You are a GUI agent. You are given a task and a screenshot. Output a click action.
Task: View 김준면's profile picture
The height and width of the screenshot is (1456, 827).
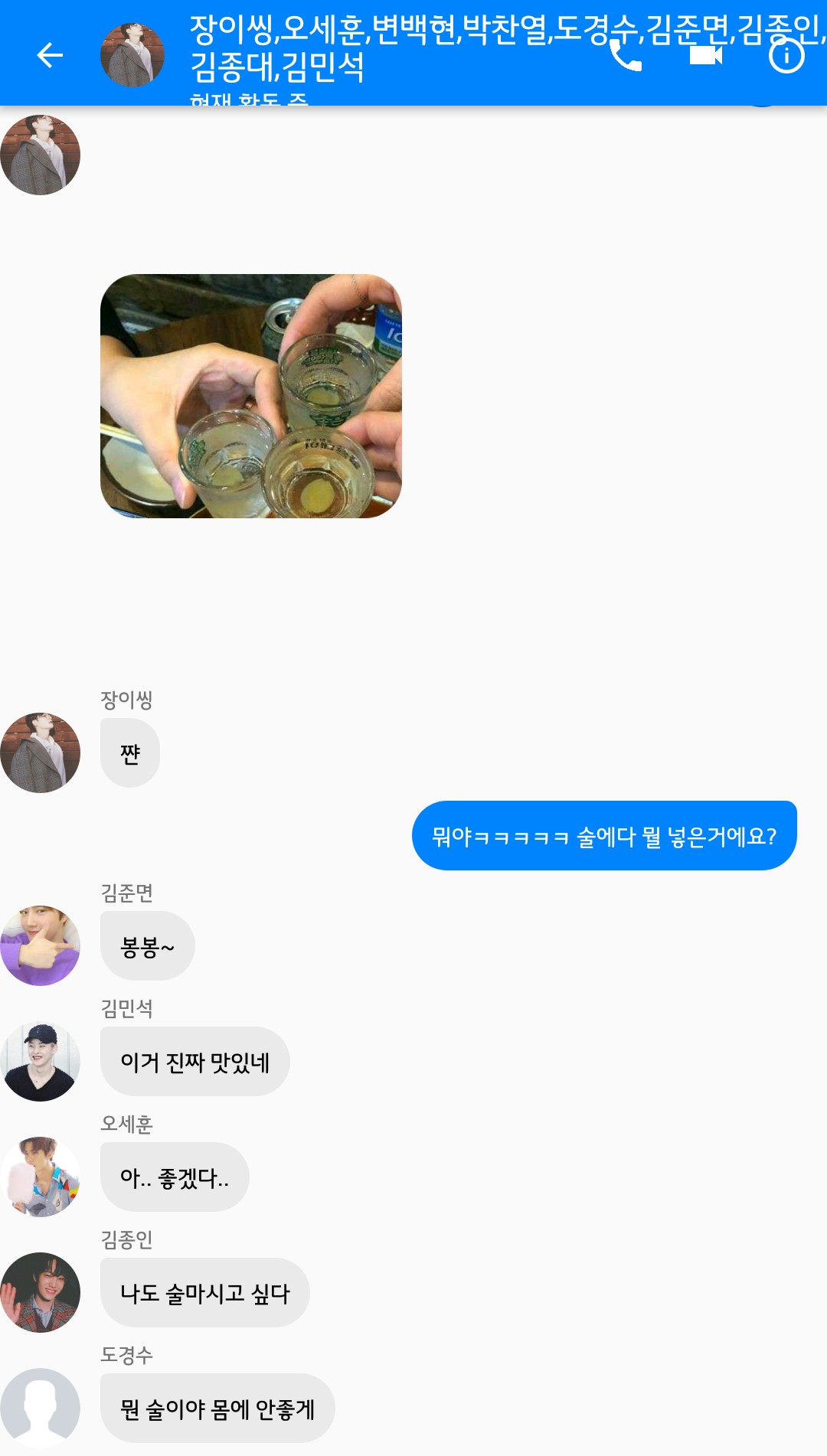coord(41,945)
